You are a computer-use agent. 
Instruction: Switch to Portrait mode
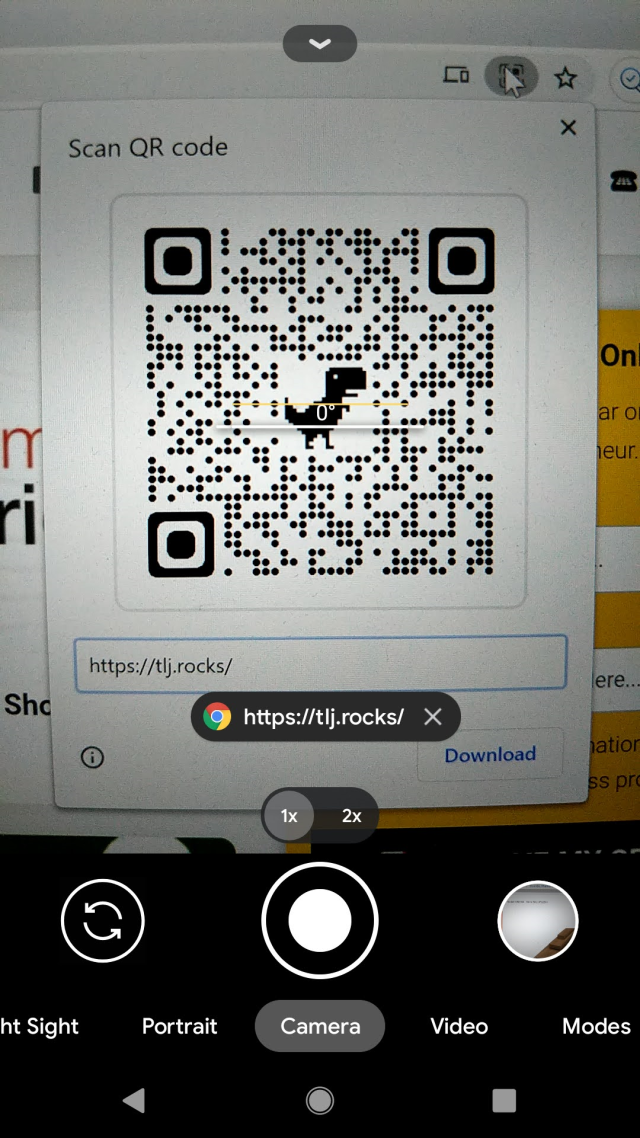point(179,1026)
